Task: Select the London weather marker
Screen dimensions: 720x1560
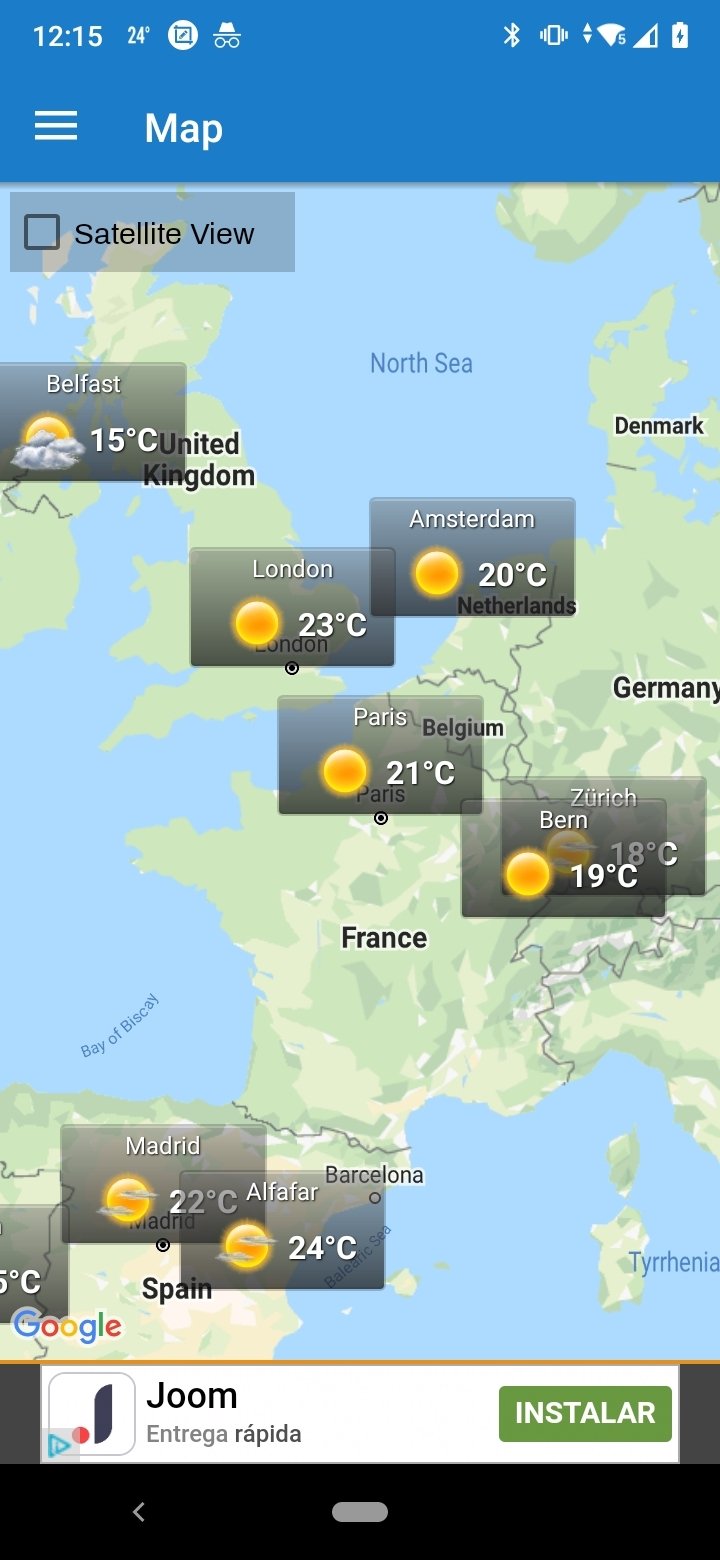Action: point(292,607)
